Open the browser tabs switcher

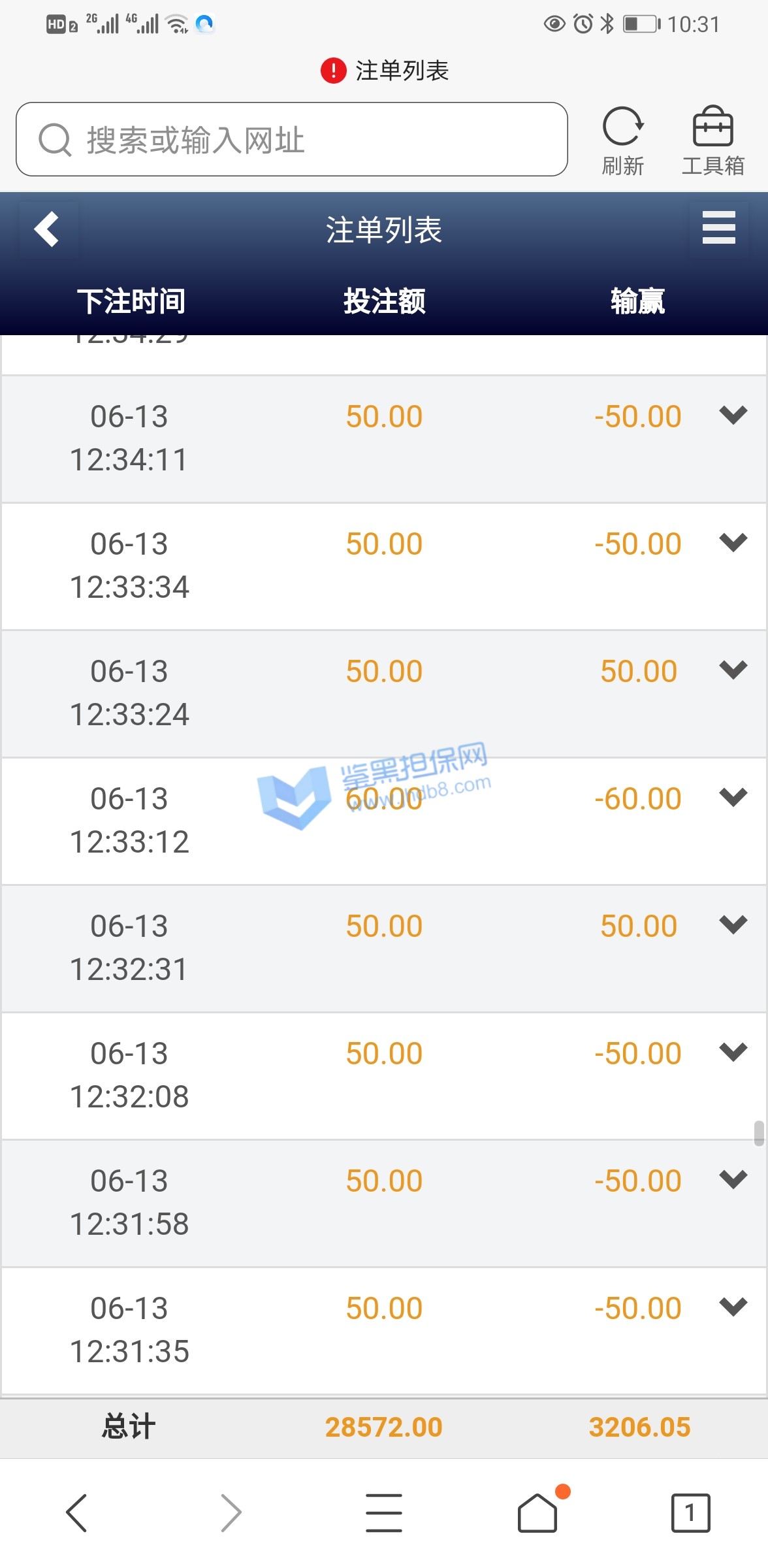click(690, 1512)
